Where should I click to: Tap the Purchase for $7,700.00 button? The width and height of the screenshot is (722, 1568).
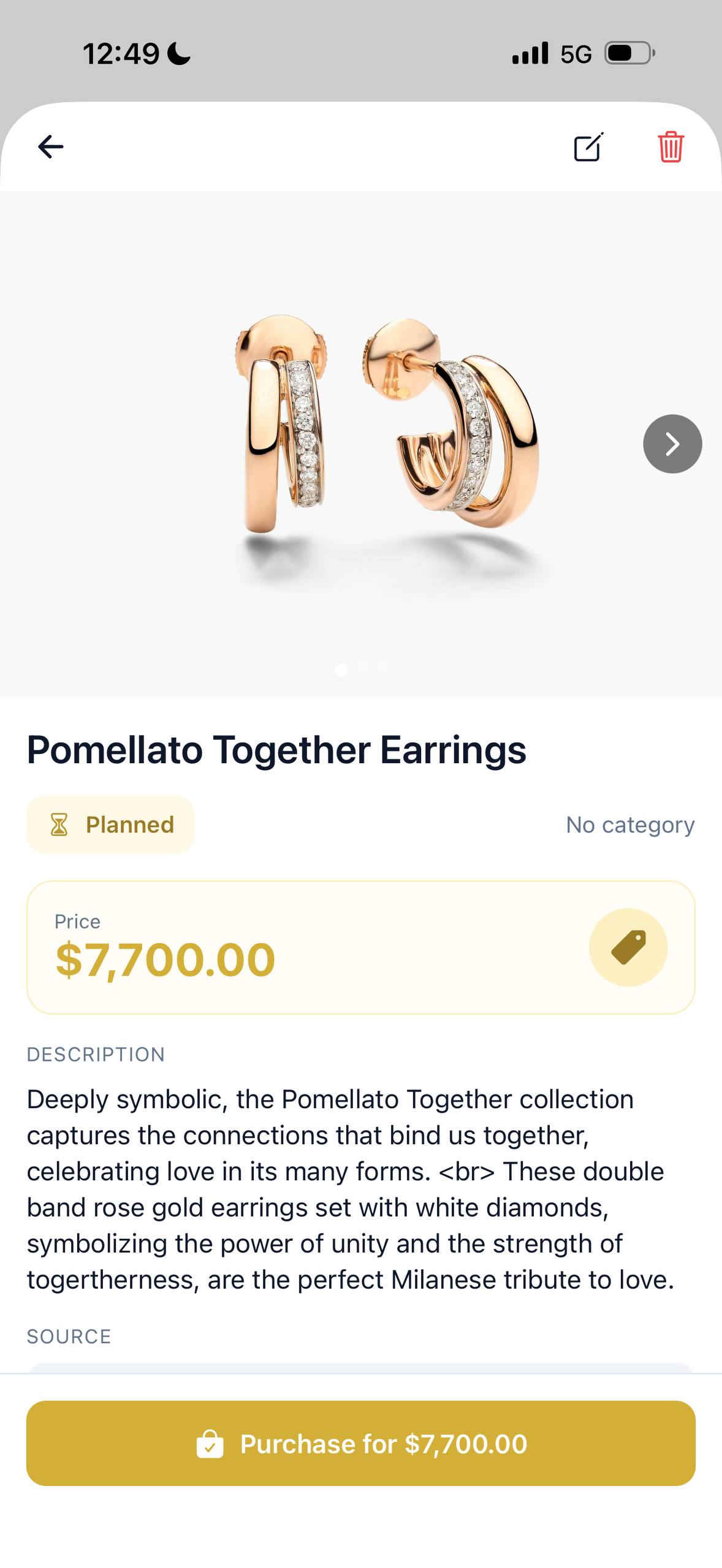(x=360, y=1444)
